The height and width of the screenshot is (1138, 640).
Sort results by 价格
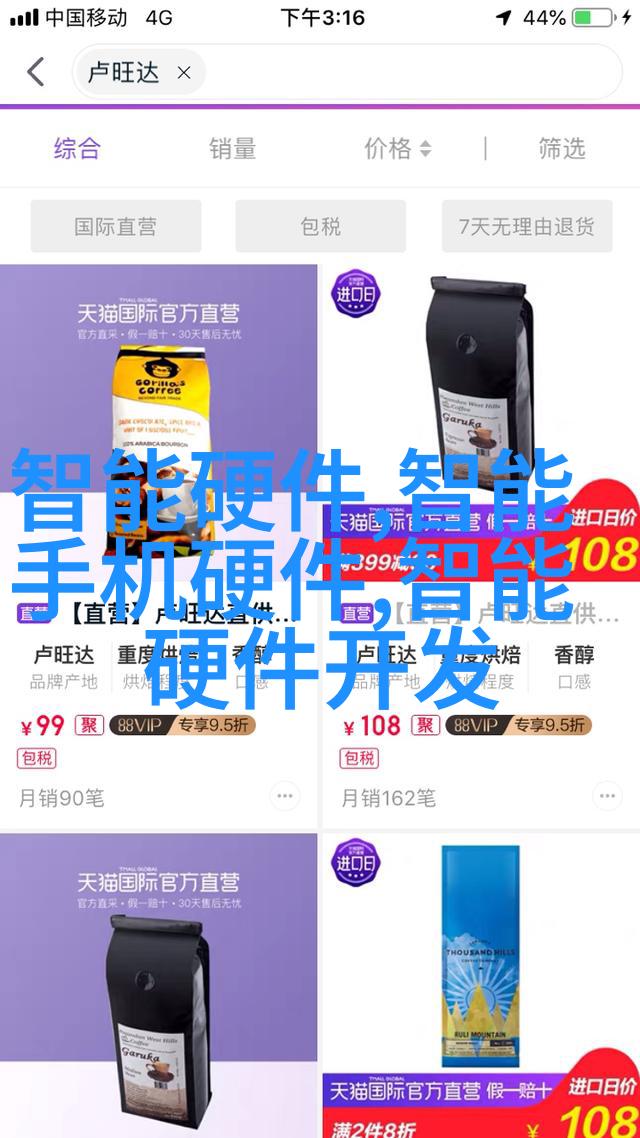pyautogui.click(x=397, y=149)
